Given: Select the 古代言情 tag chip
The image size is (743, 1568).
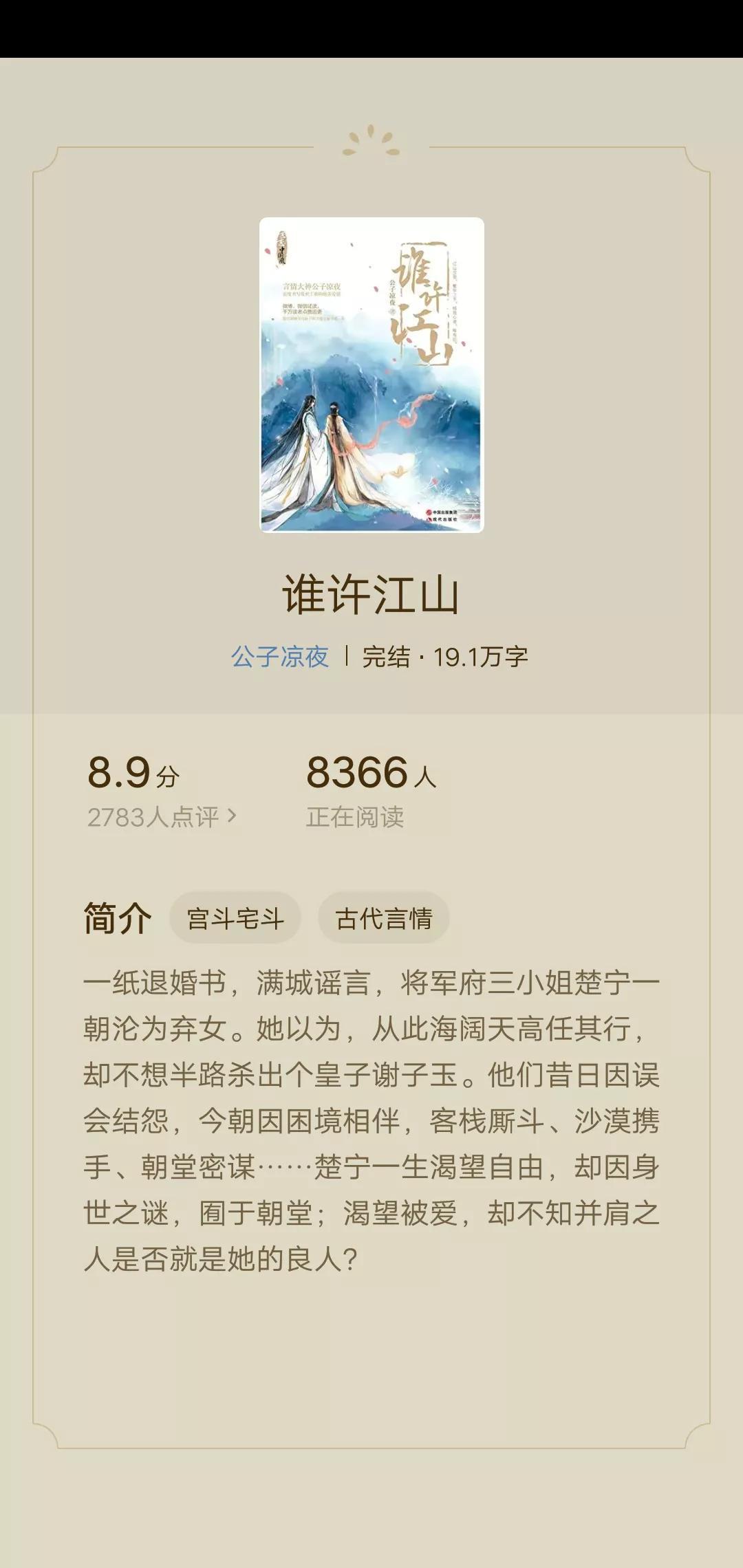Looking at the screenshot, I should [383, 918].
